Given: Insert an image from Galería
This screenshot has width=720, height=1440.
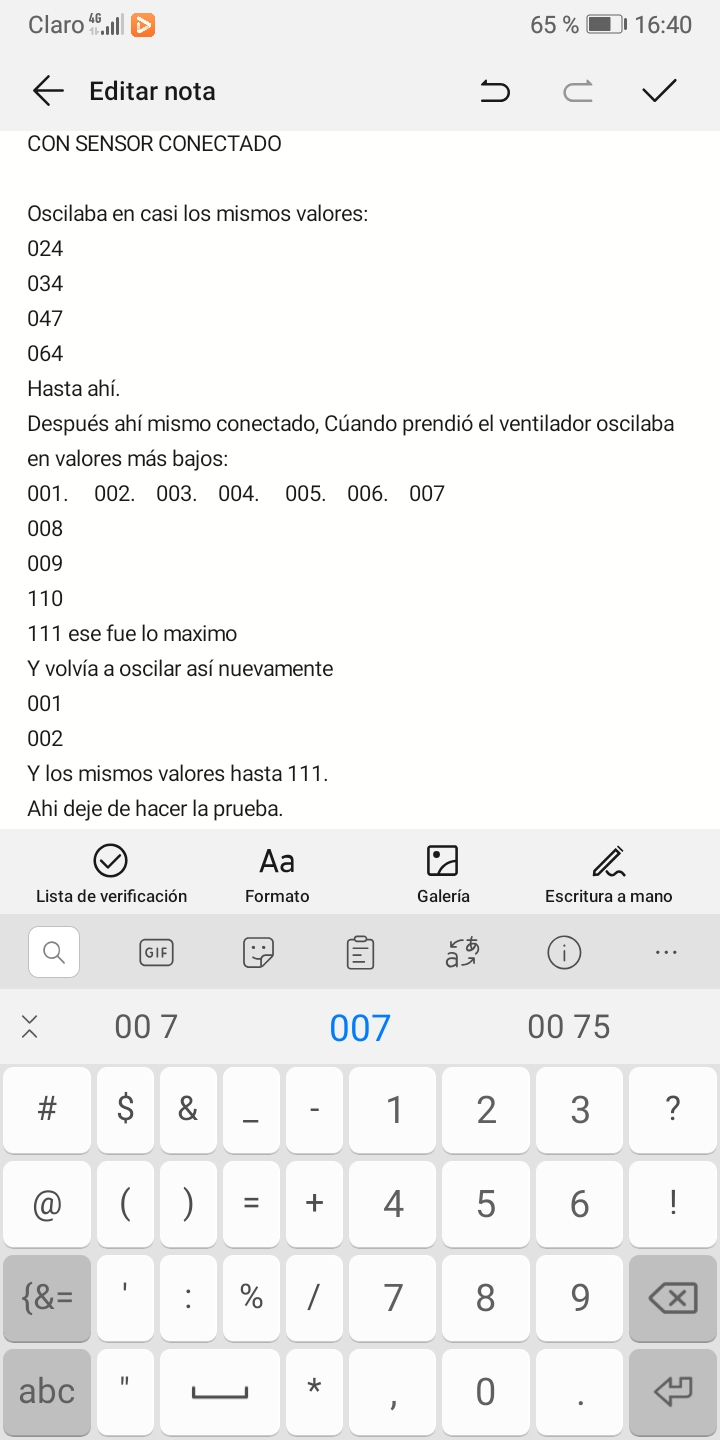Looking at the screenshot, I should [x=443, y=873].
